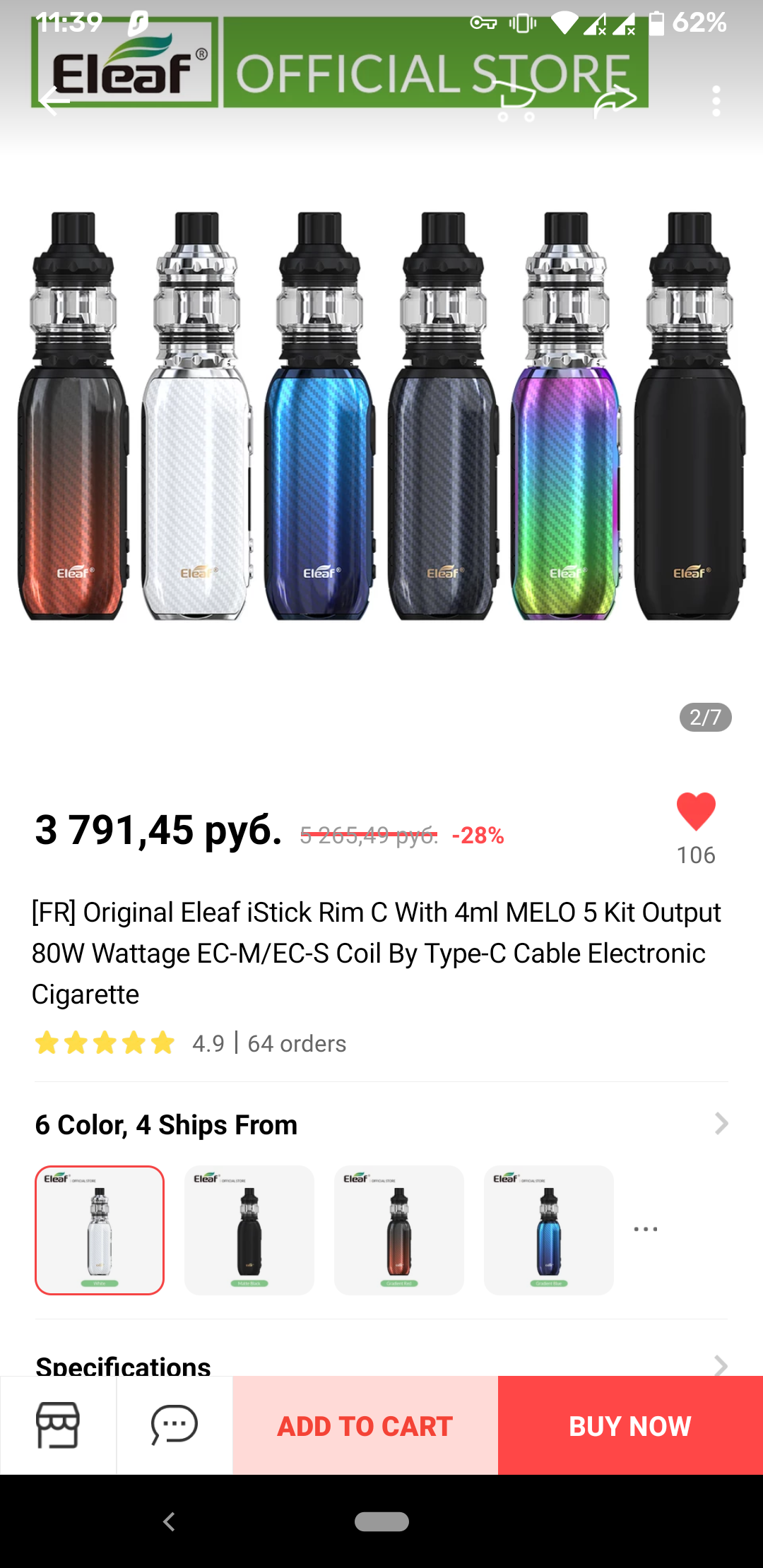
Task: Open the product image gallery
Action: coord(381,417)
